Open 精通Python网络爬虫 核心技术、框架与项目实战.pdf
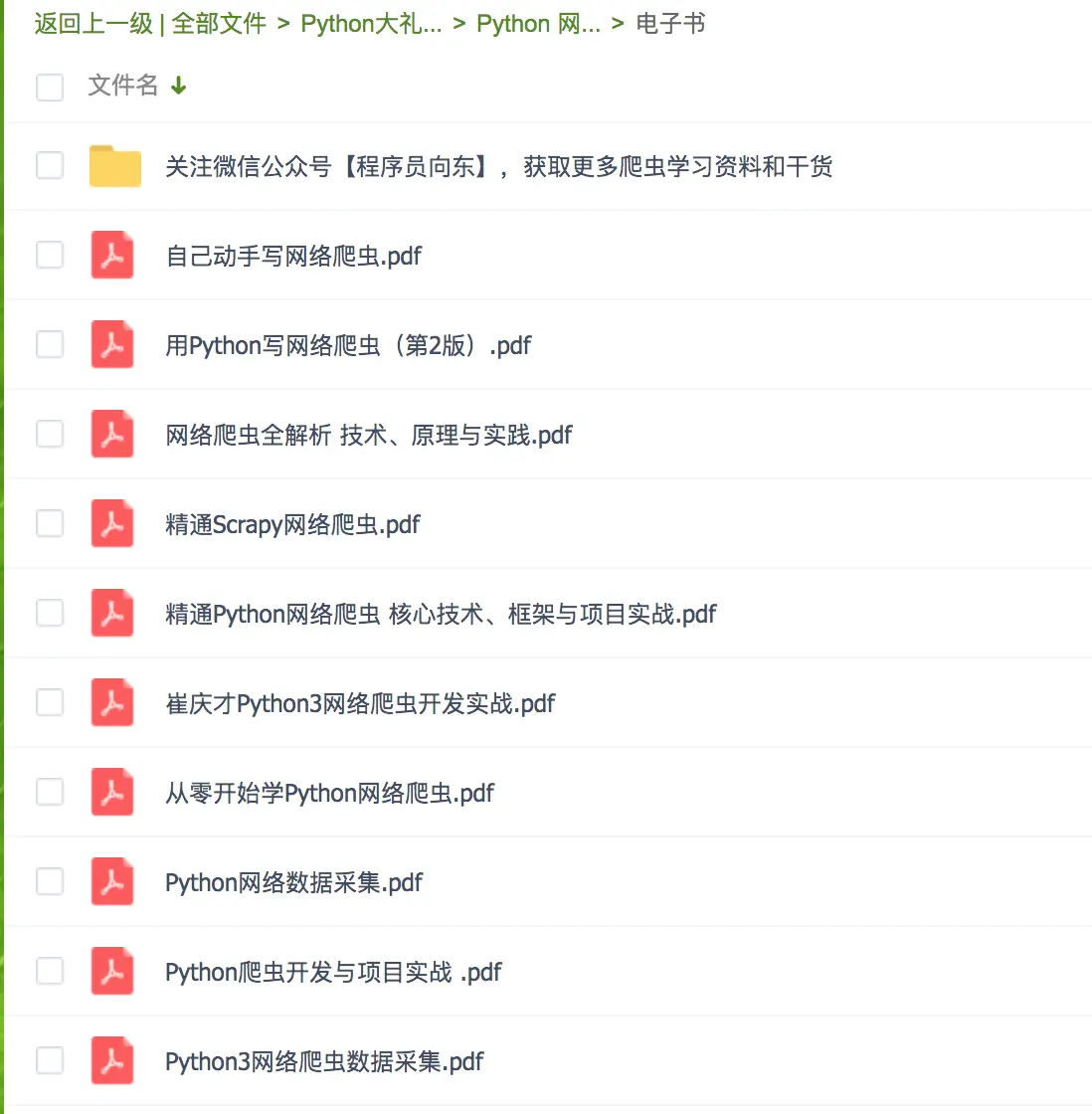Viewport: 1092px width, 1114px height. 441,614
